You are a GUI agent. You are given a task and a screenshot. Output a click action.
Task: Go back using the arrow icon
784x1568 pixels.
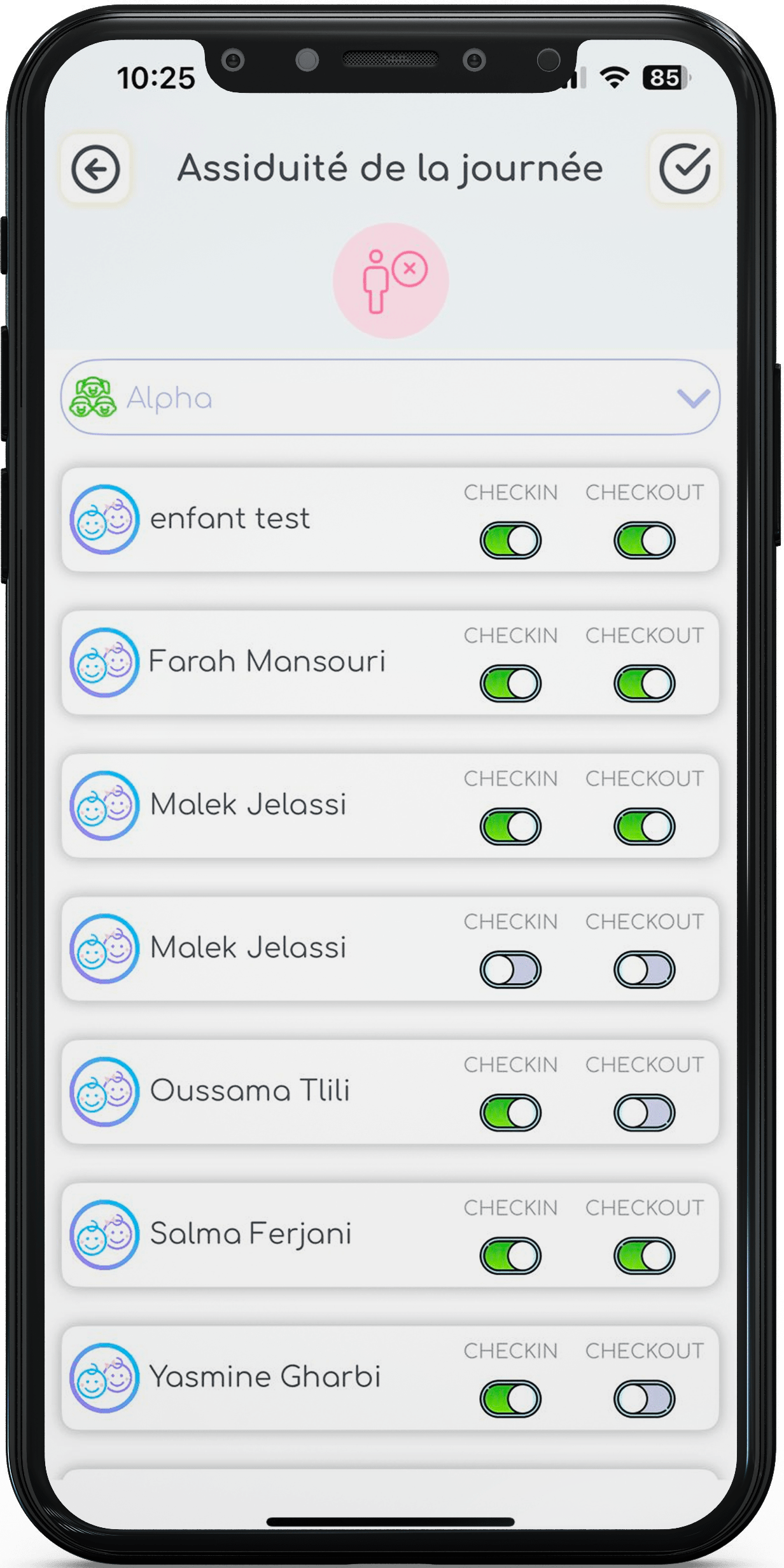coord(95,169)
